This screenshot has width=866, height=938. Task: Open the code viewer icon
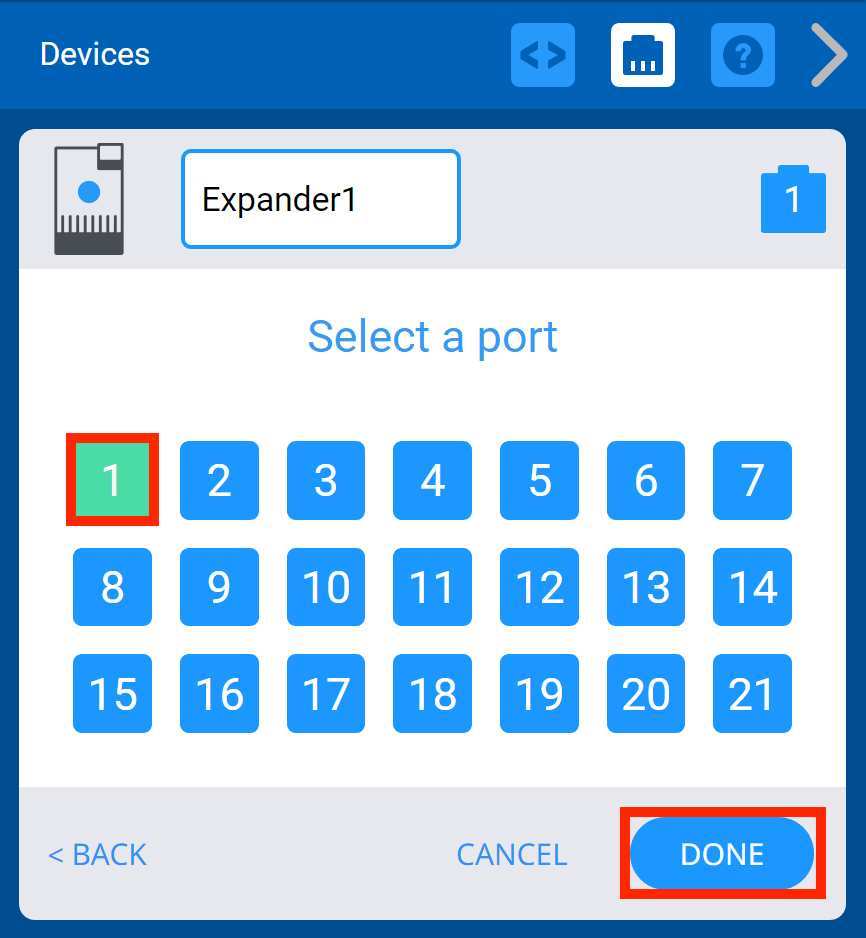click(543, 54)
